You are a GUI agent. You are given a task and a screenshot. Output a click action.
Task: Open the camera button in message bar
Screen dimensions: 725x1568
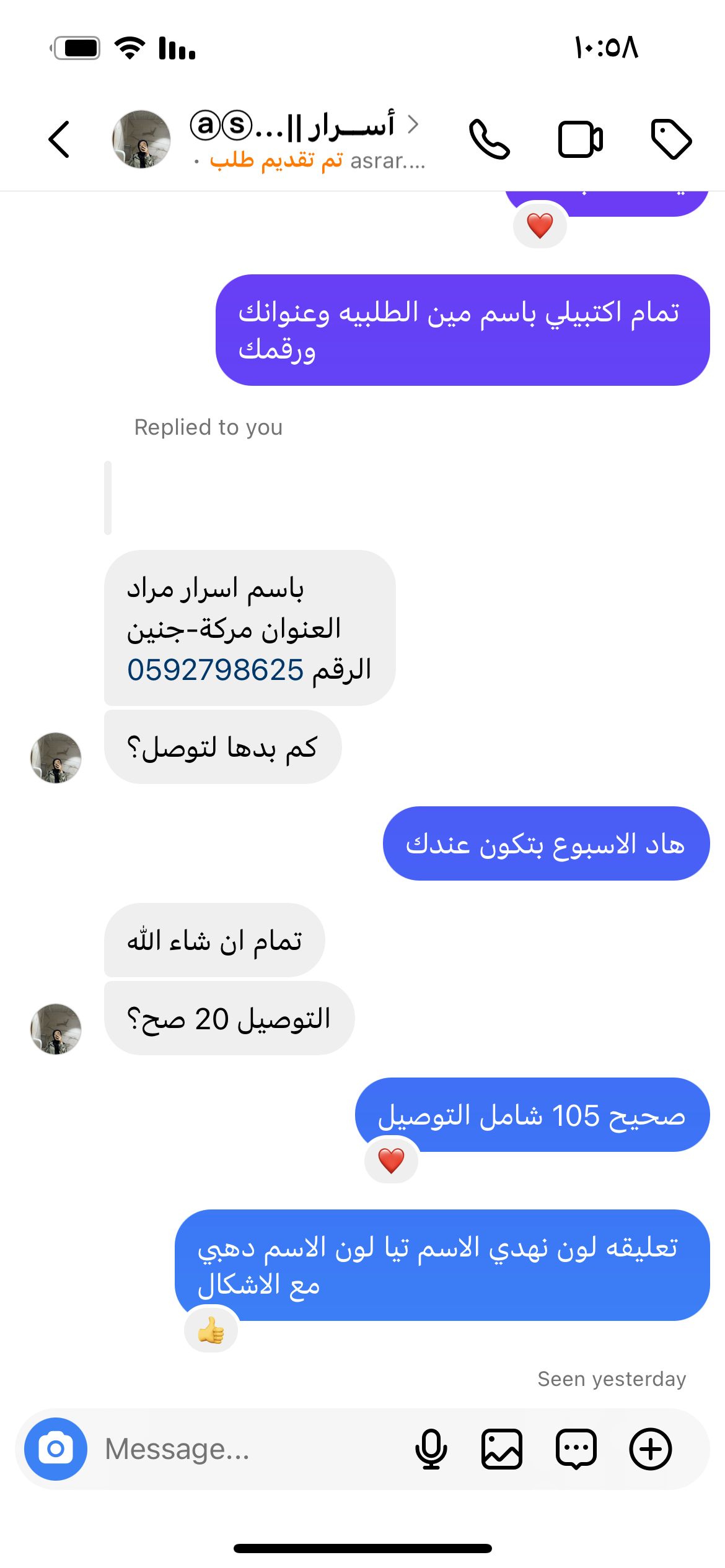[56, 1449]
